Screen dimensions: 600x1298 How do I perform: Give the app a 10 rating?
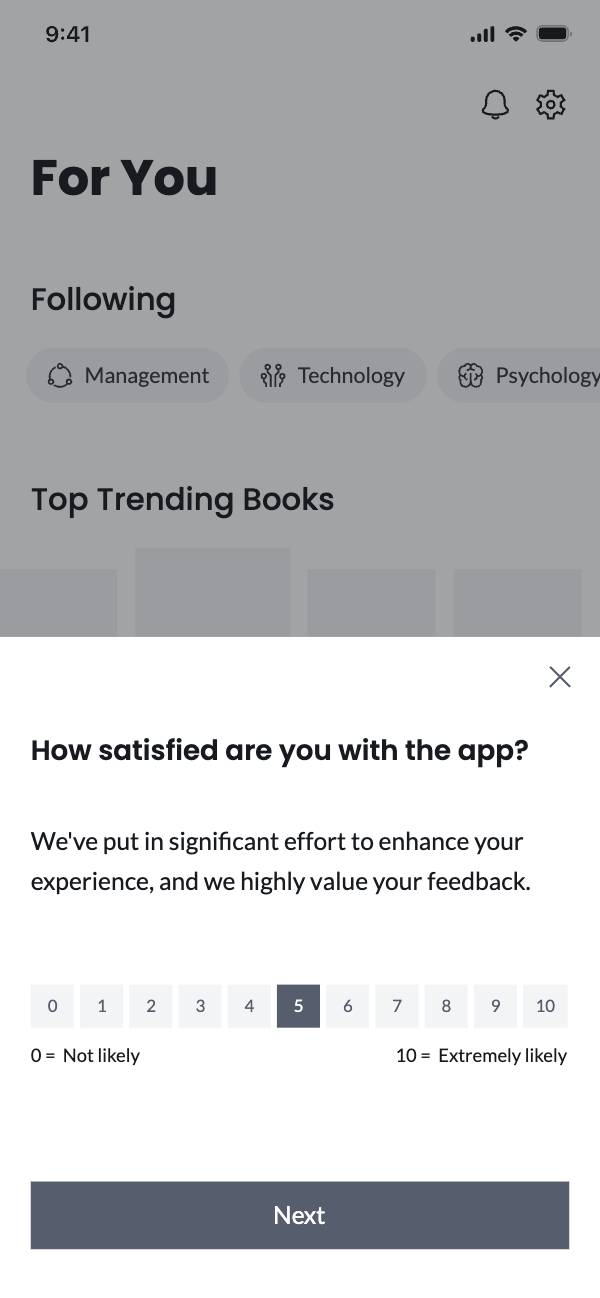[545, 1006]
